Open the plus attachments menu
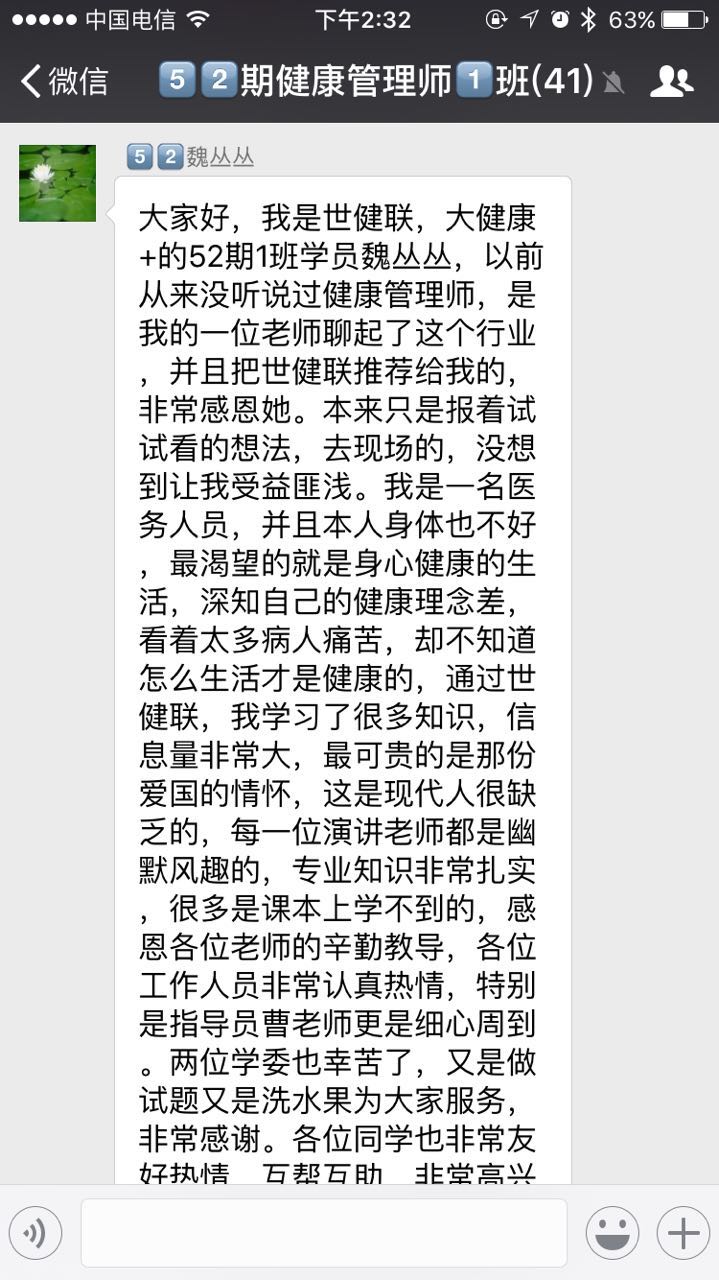Screen dimensions: 719x1280 point(683,1233)
